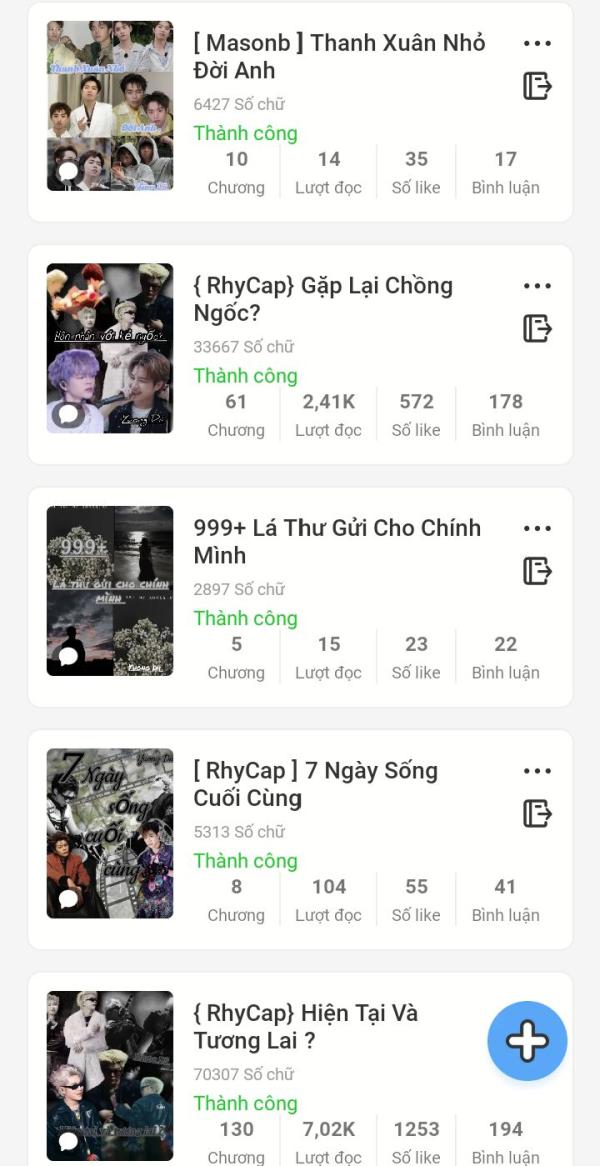The image size is (600, 1166).
Task: Open the story 7 Ngày Sống Cuối Cùng
Action: coord(315,784)
